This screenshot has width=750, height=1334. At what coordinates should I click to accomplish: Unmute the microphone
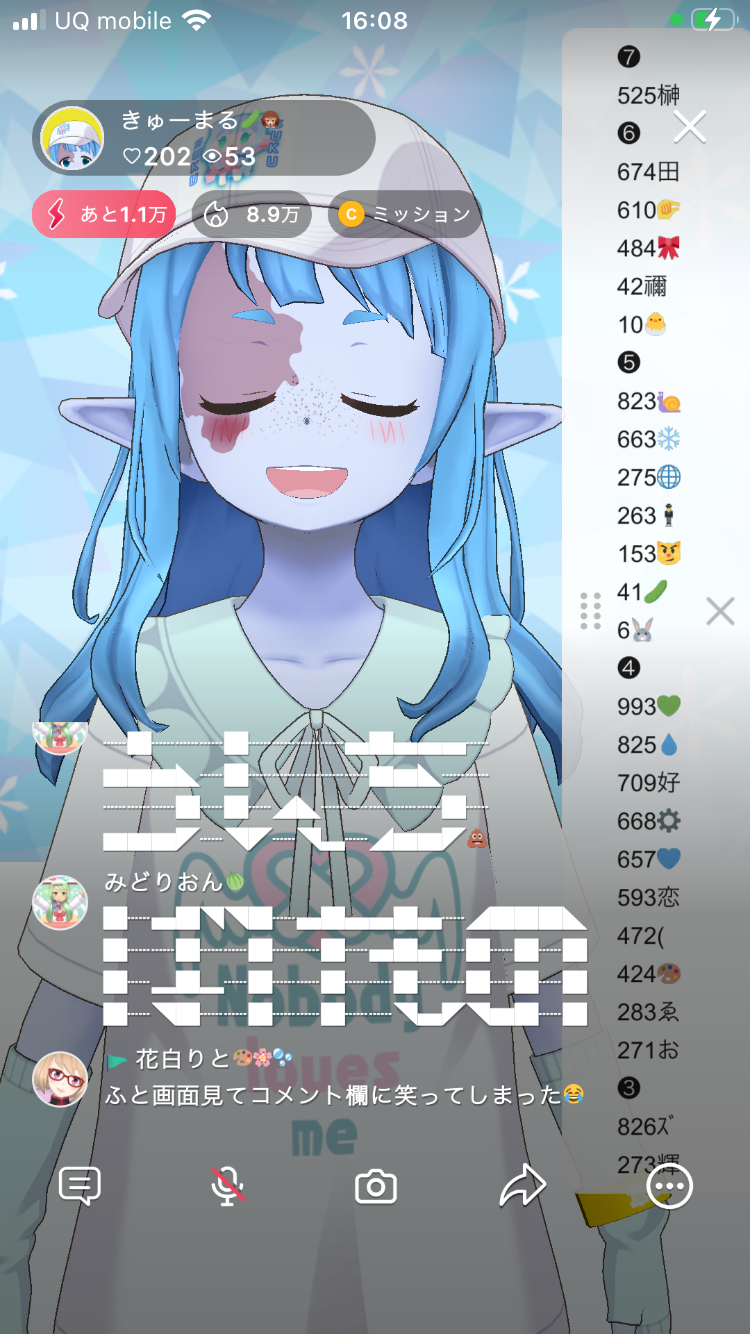click(228, 1186)
